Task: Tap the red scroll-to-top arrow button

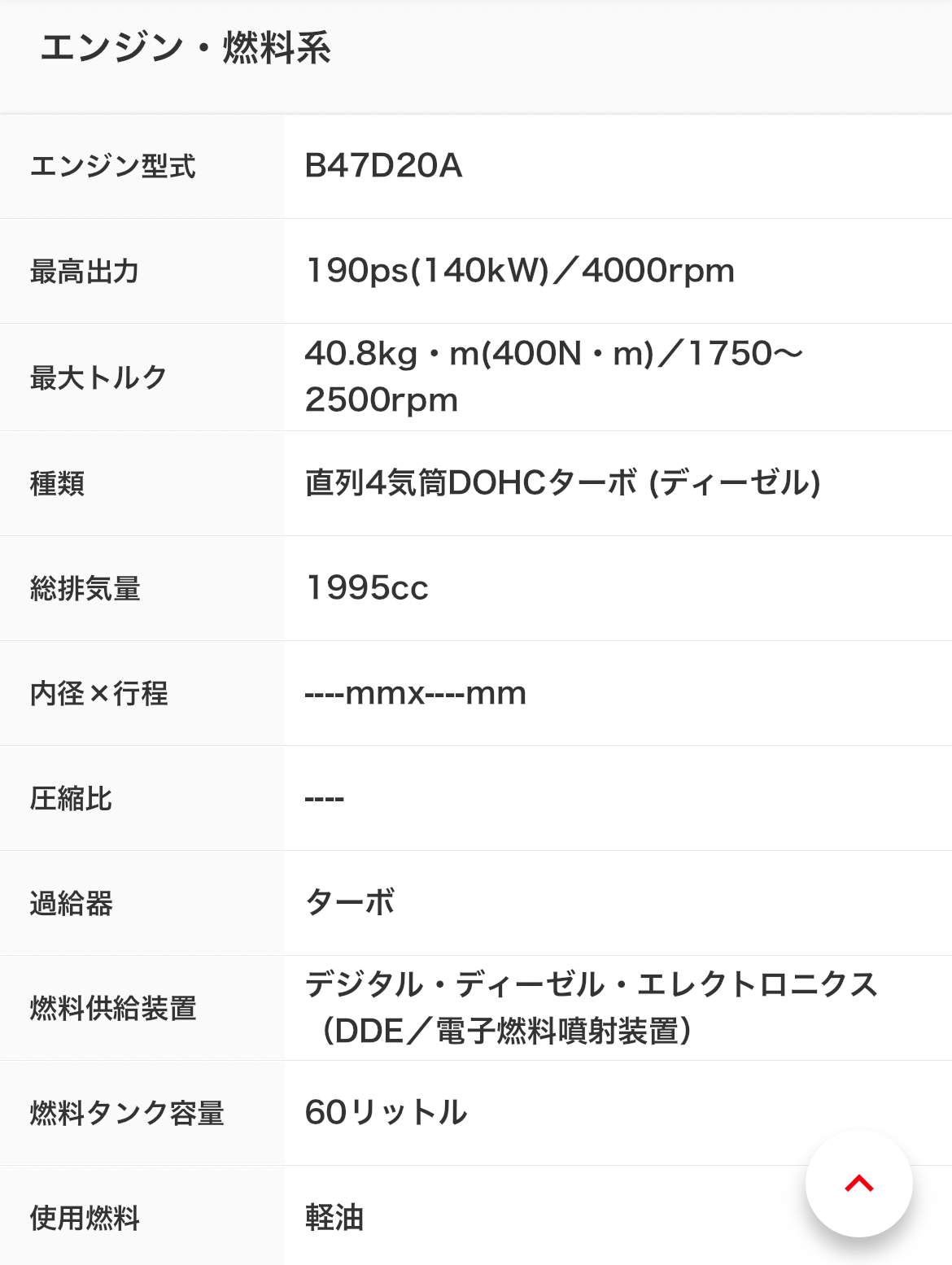Action: click(858, 1184)
